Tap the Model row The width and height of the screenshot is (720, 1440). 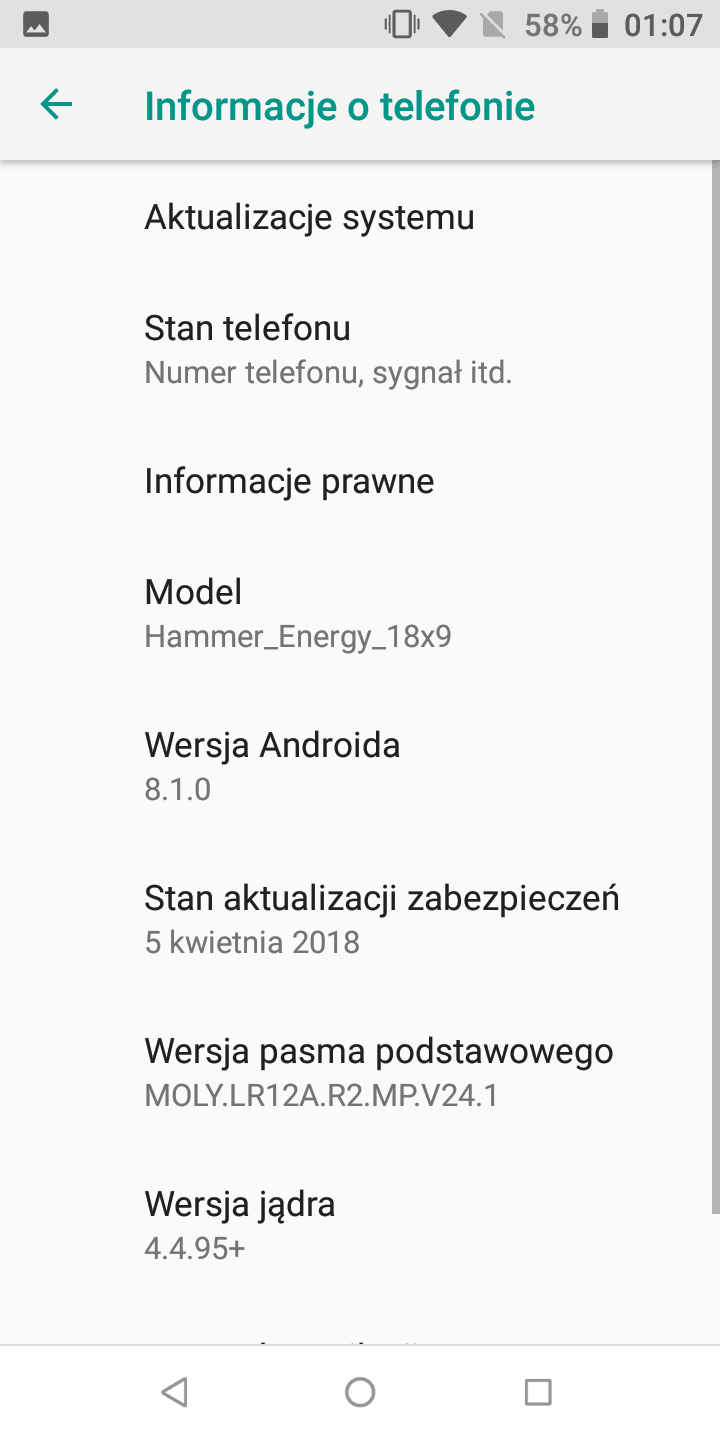[360, 613]
